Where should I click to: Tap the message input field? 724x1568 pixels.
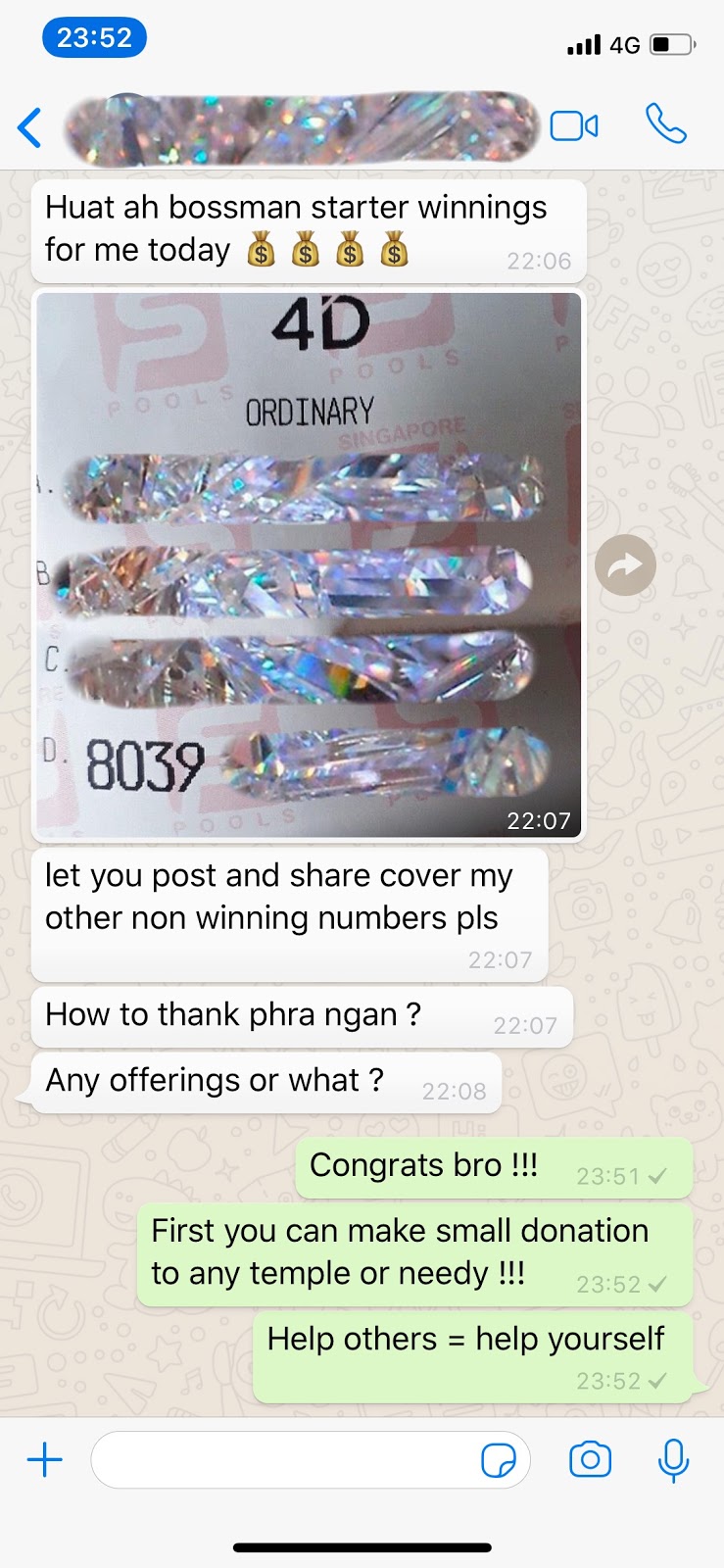click(284, 1460)
